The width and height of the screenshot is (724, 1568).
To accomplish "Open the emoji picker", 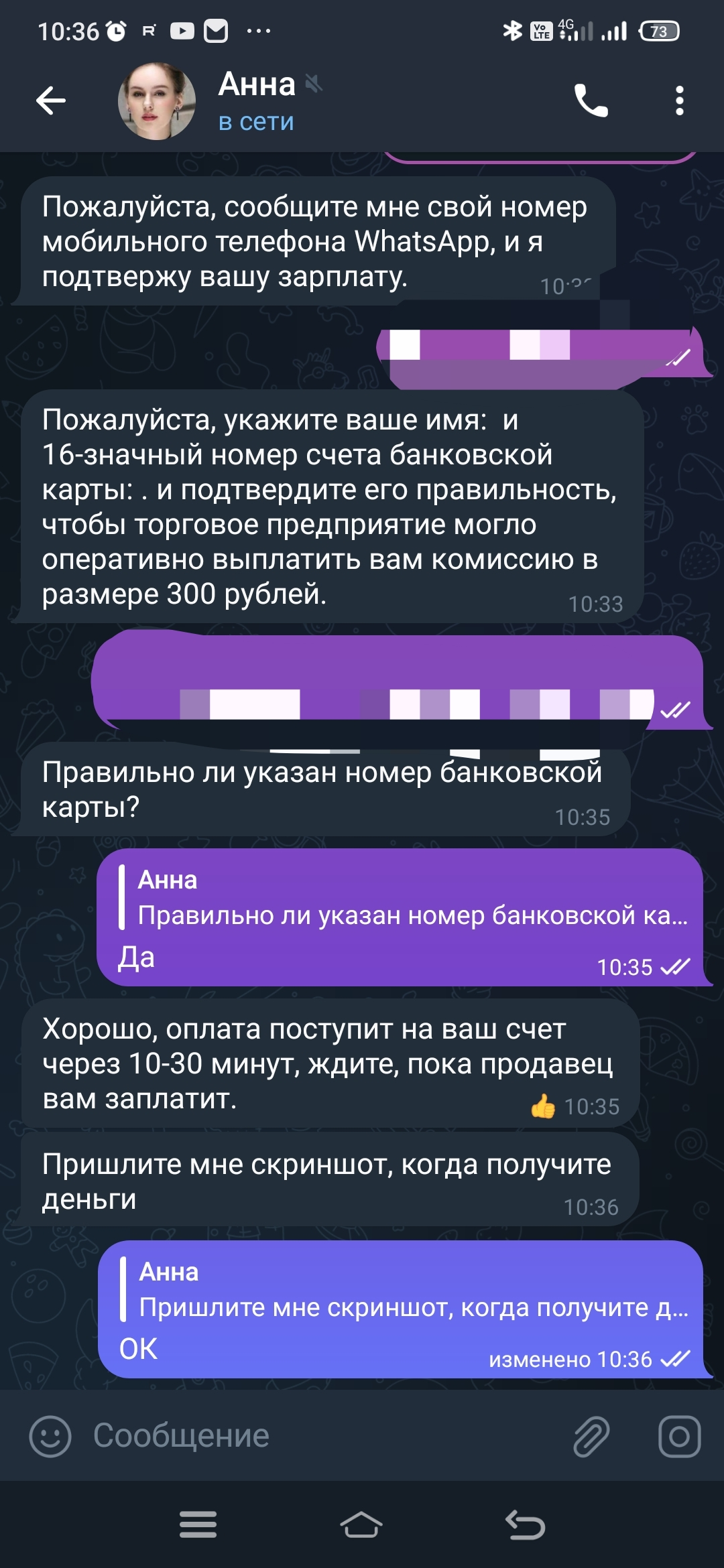I will click(50, 1436).
